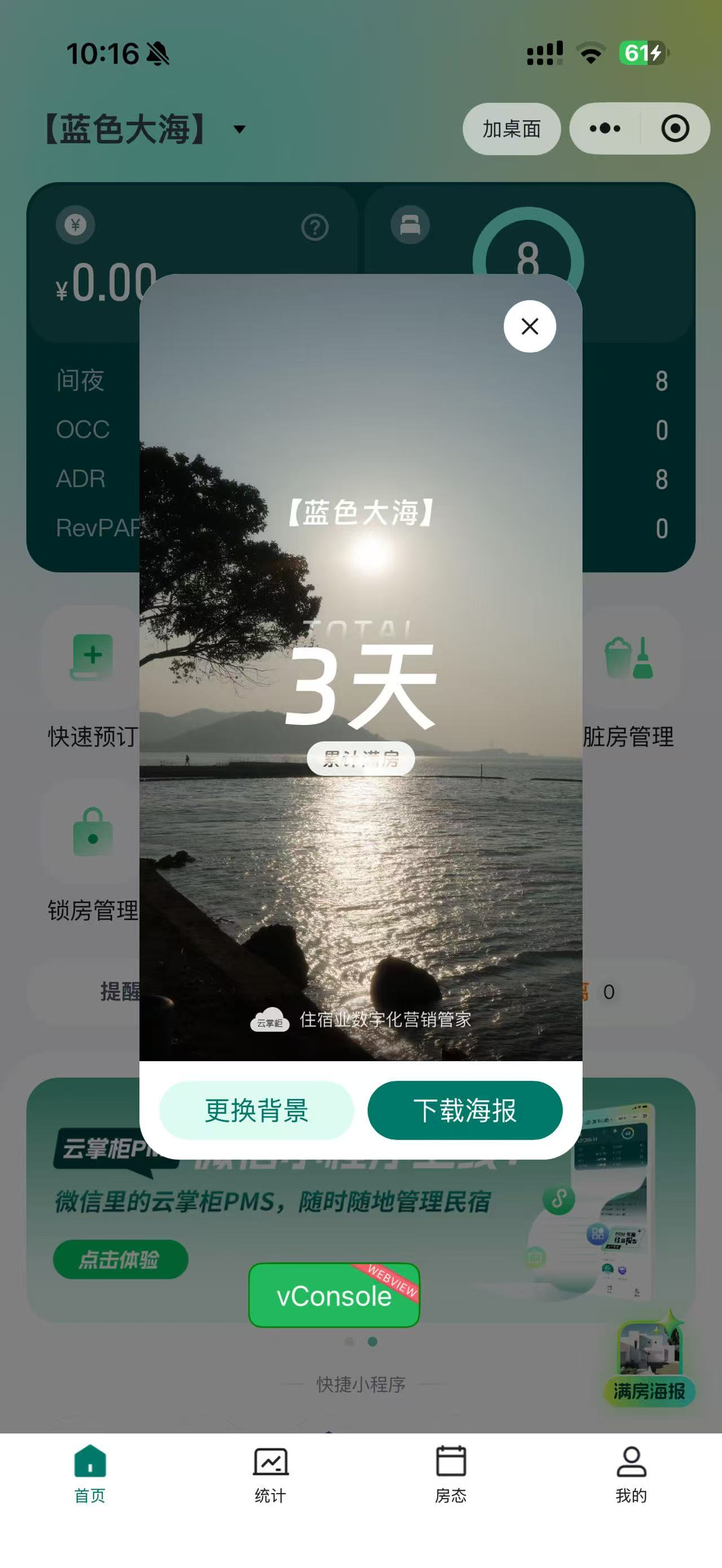Open the revenue help question mark
The image size is (722, 1568).
(315, 228)
